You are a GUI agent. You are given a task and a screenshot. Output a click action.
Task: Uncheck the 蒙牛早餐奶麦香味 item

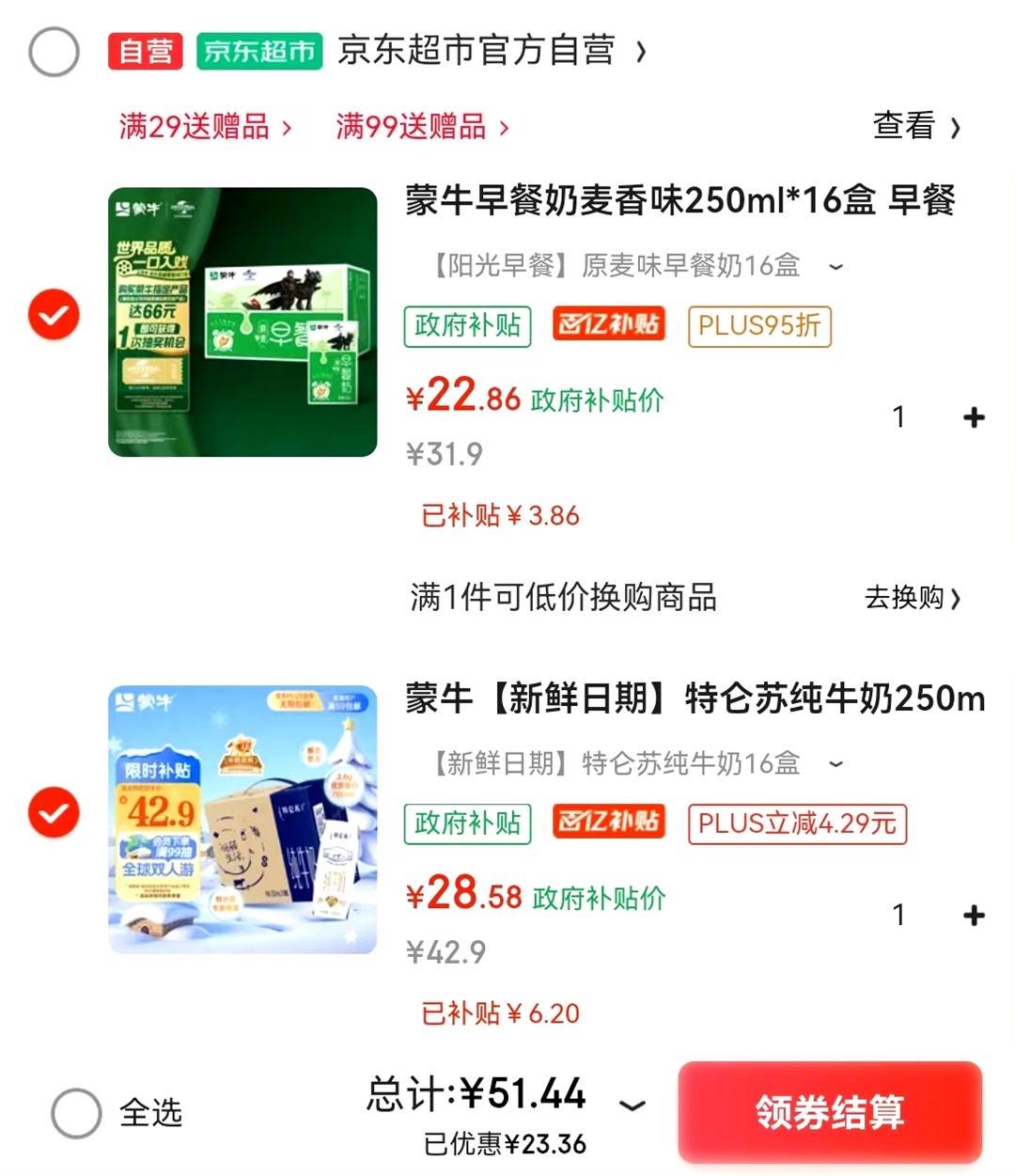point(54,315)
